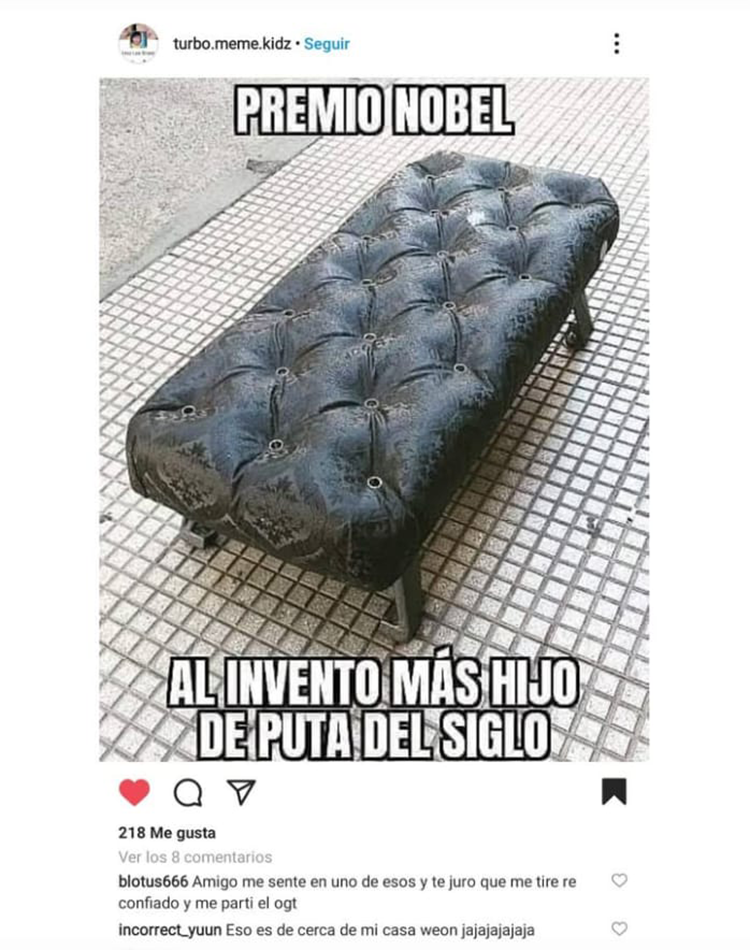Follow the account with Seguir
Screen dimensions: 750x950
tap(327, 44)
